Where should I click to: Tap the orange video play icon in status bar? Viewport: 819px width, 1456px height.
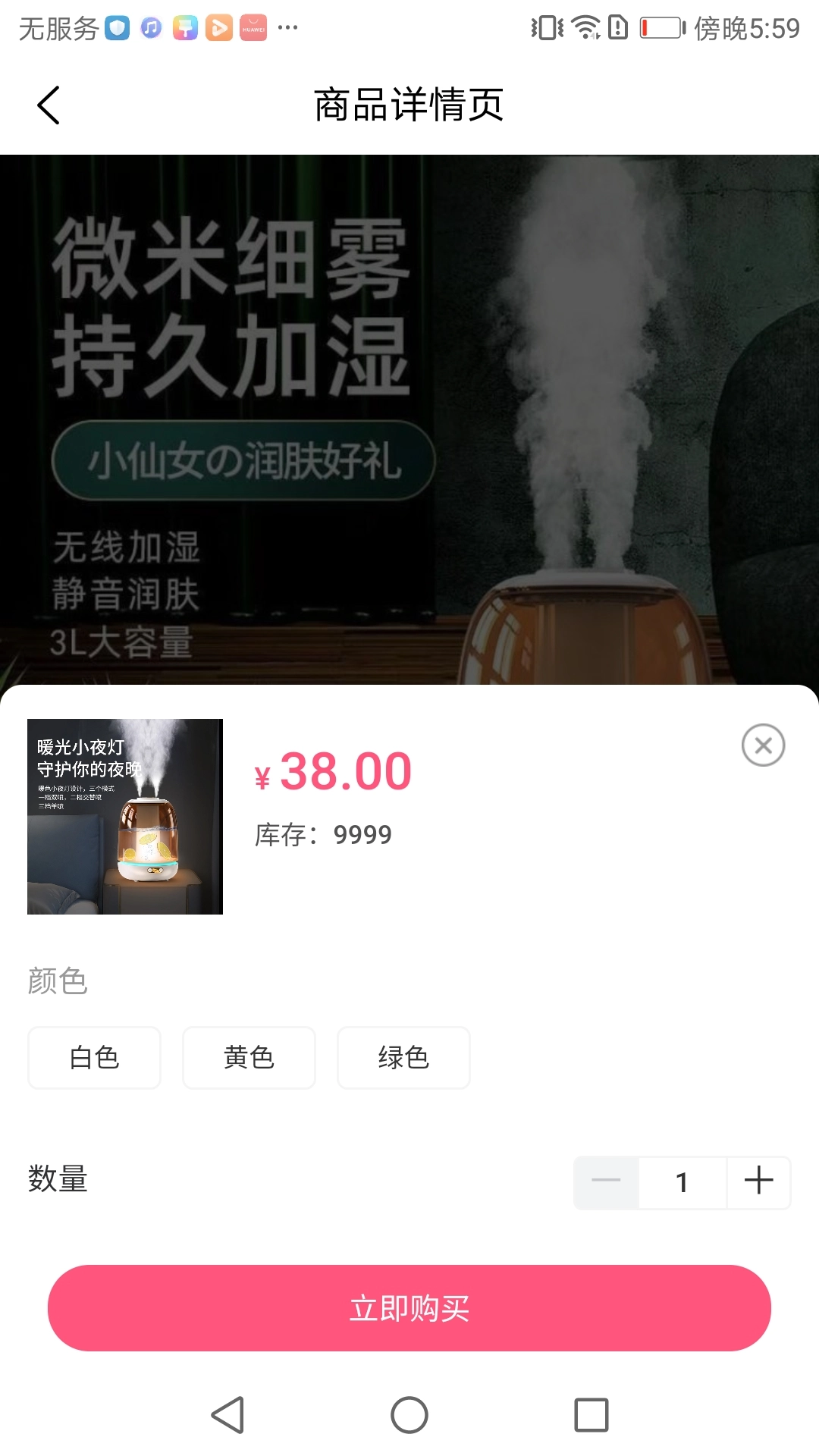[x=218, y=29]
